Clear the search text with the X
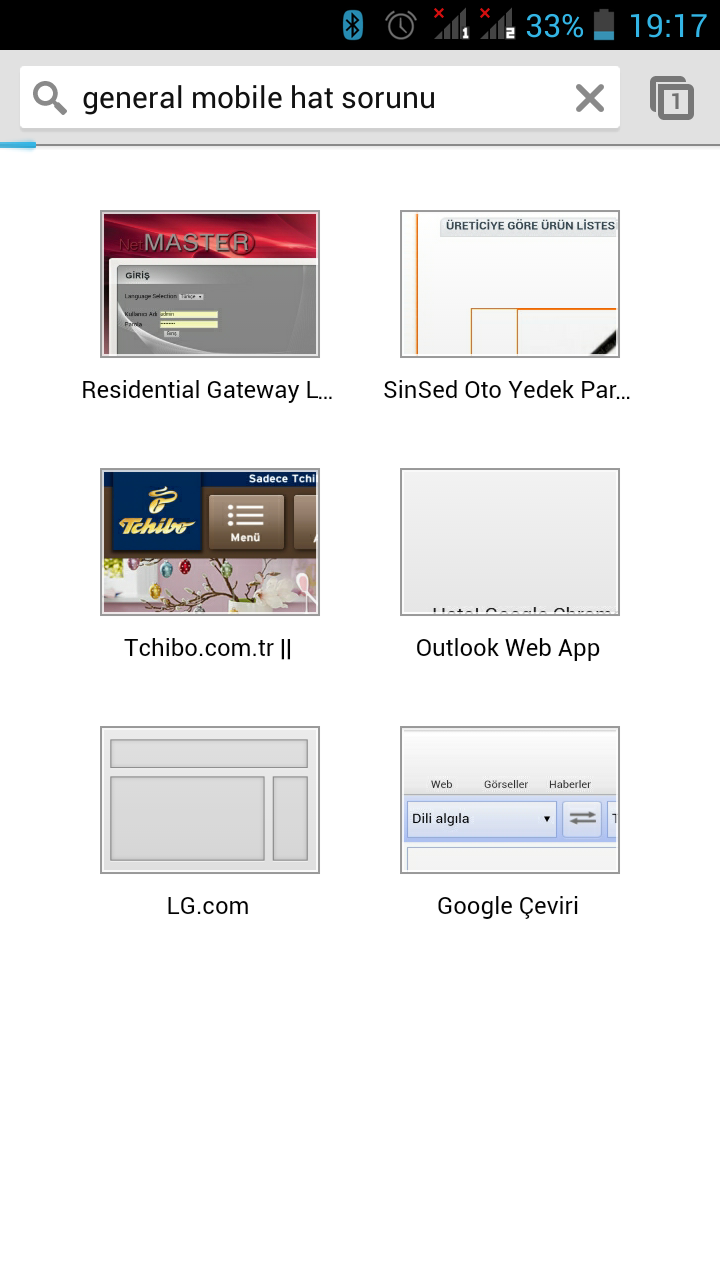The image size is (720, 1280). pos(590,98)
